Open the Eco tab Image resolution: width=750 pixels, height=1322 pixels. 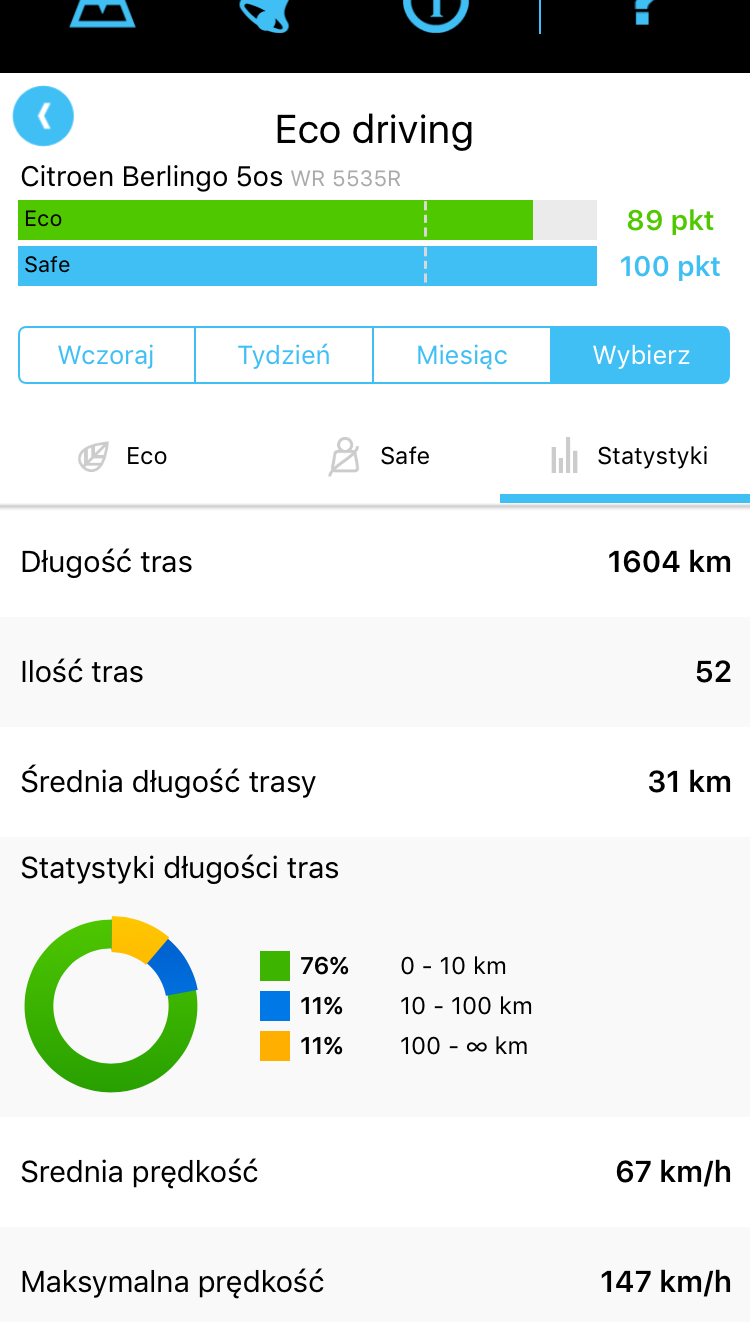(x=125, y=456)
